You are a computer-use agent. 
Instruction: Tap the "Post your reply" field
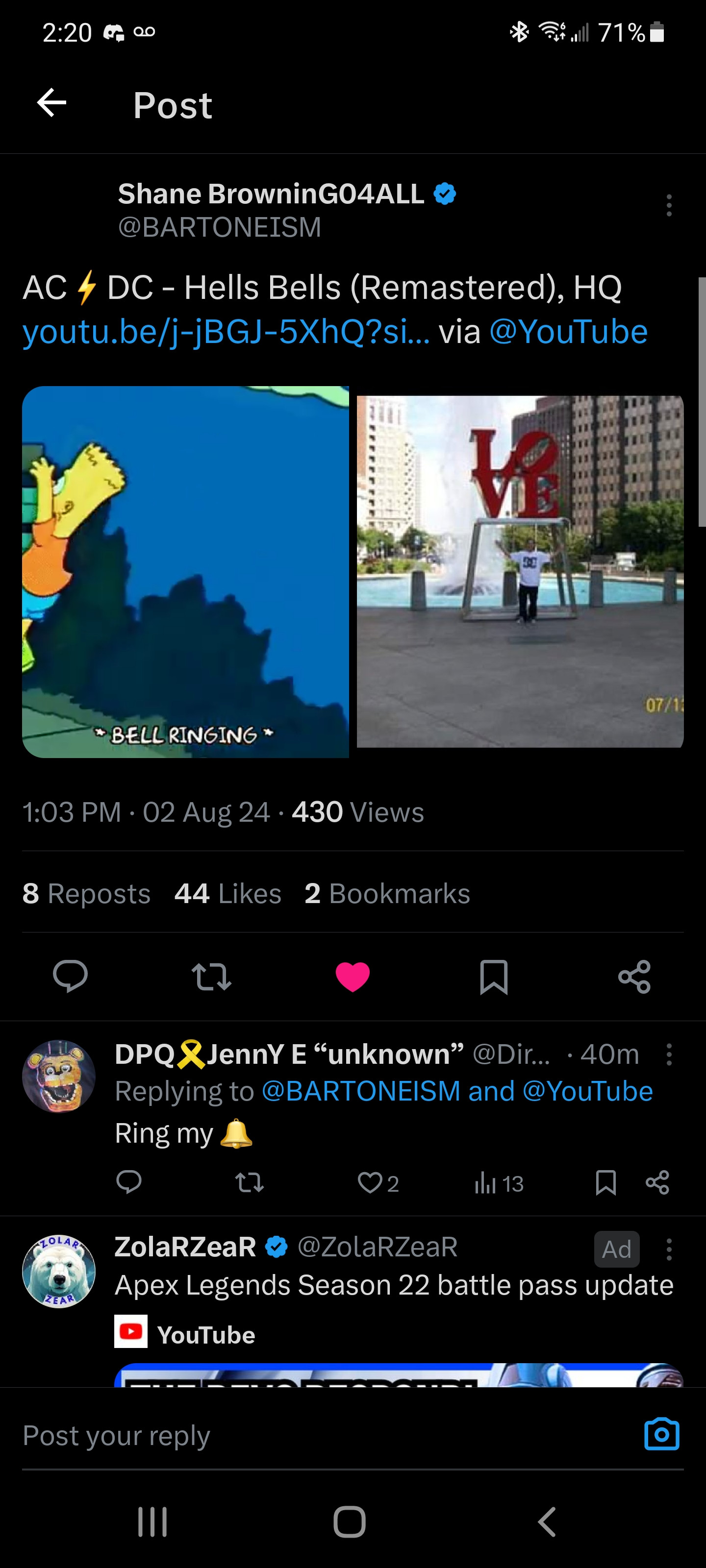pos(304,1435)
